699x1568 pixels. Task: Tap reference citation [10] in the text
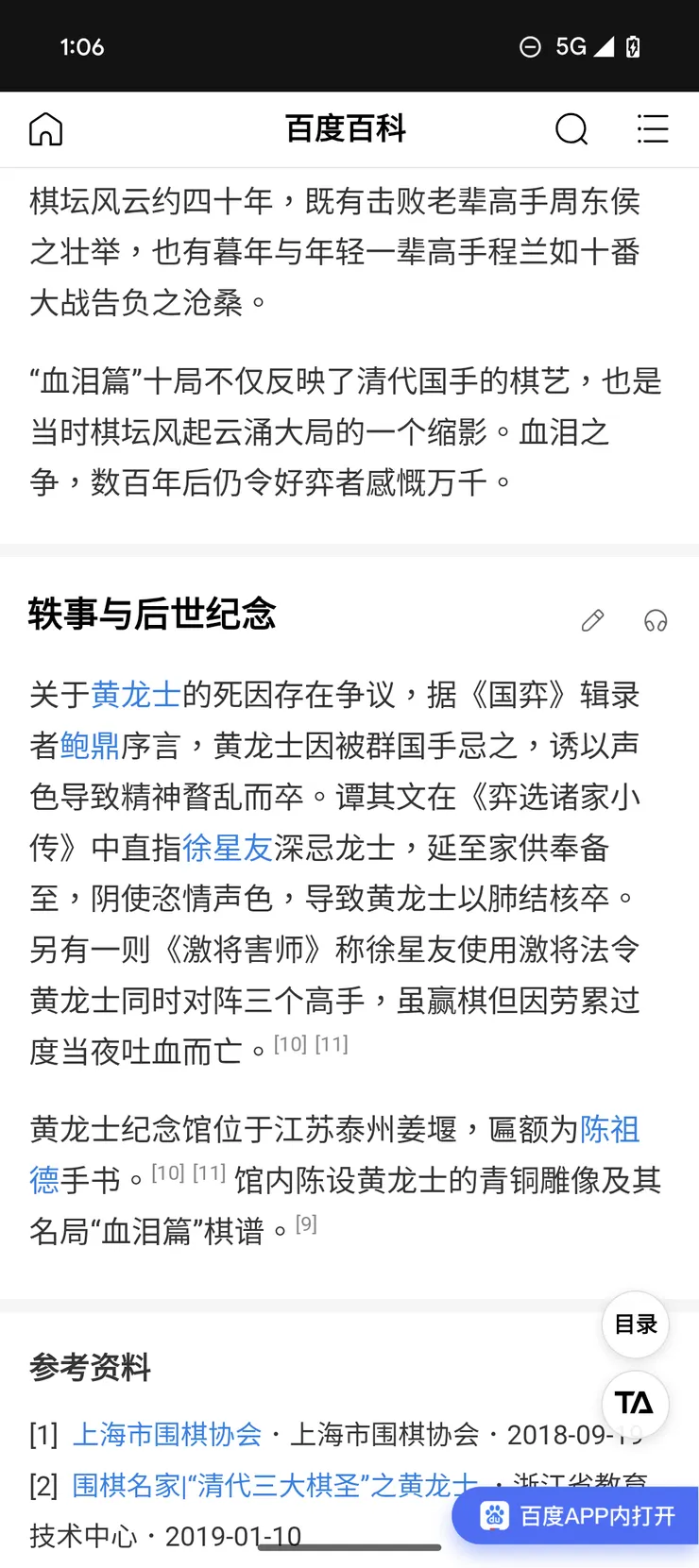point(289,1042)
